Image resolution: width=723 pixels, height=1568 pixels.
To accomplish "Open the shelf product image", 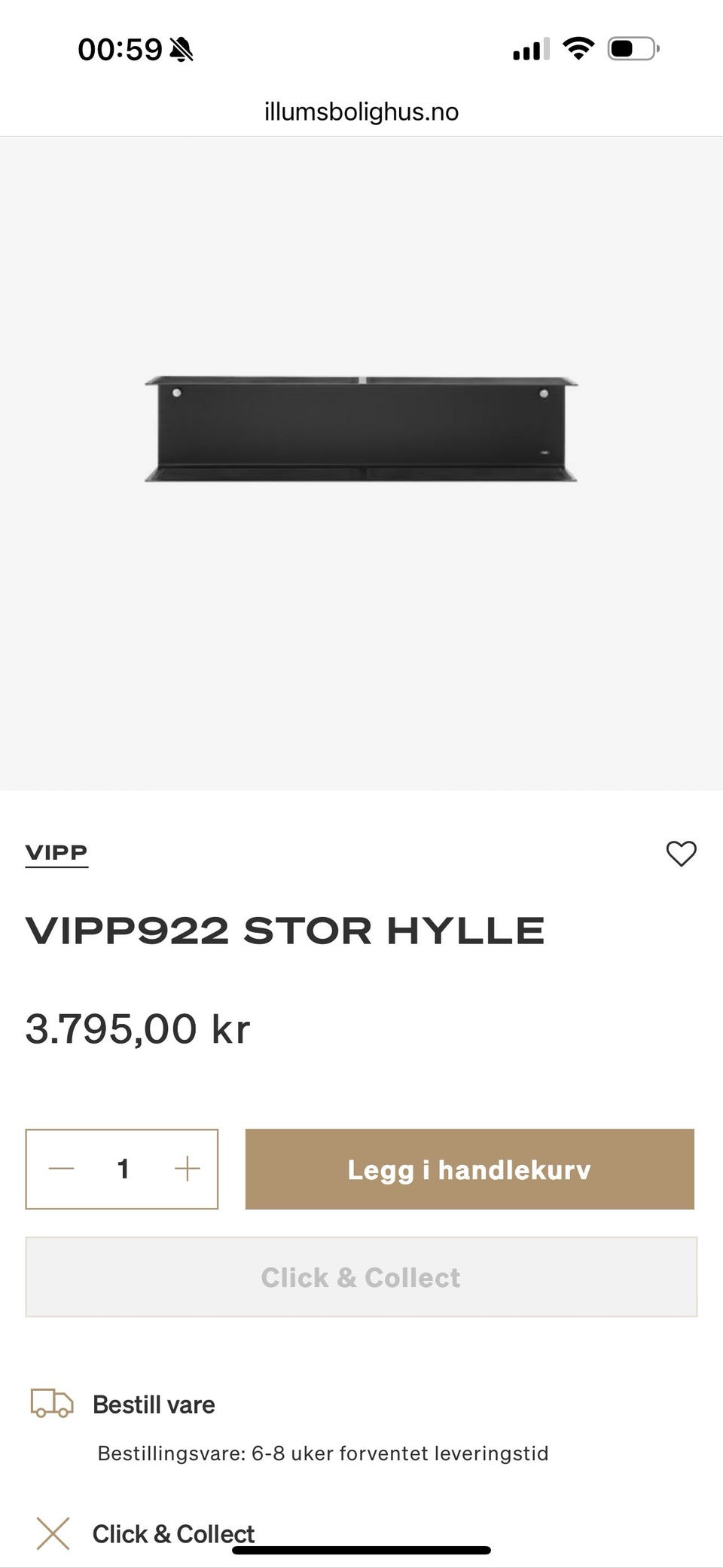I will point(361,429).
